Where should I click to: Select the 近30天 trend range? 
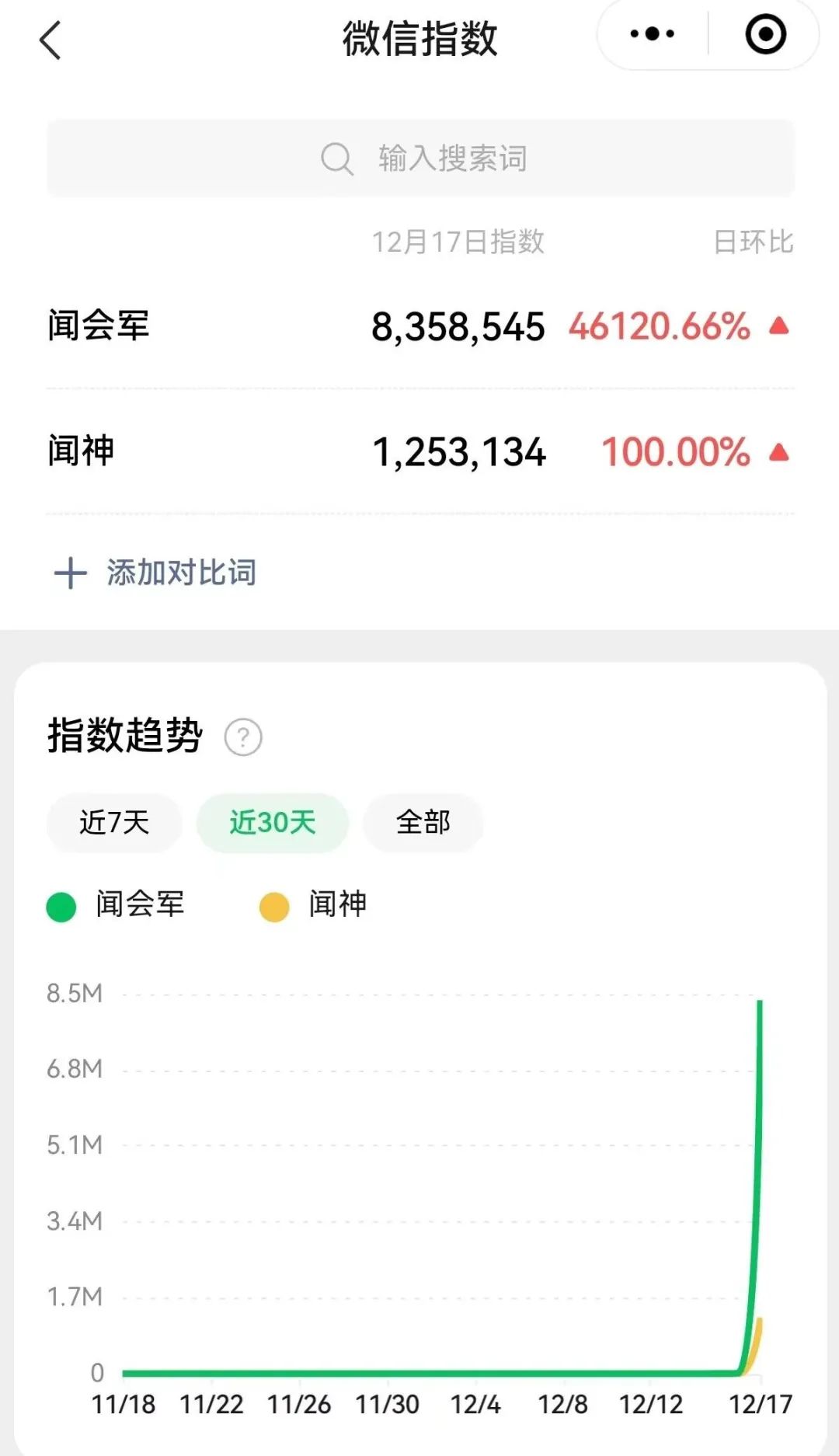click(x=272, y=823)
